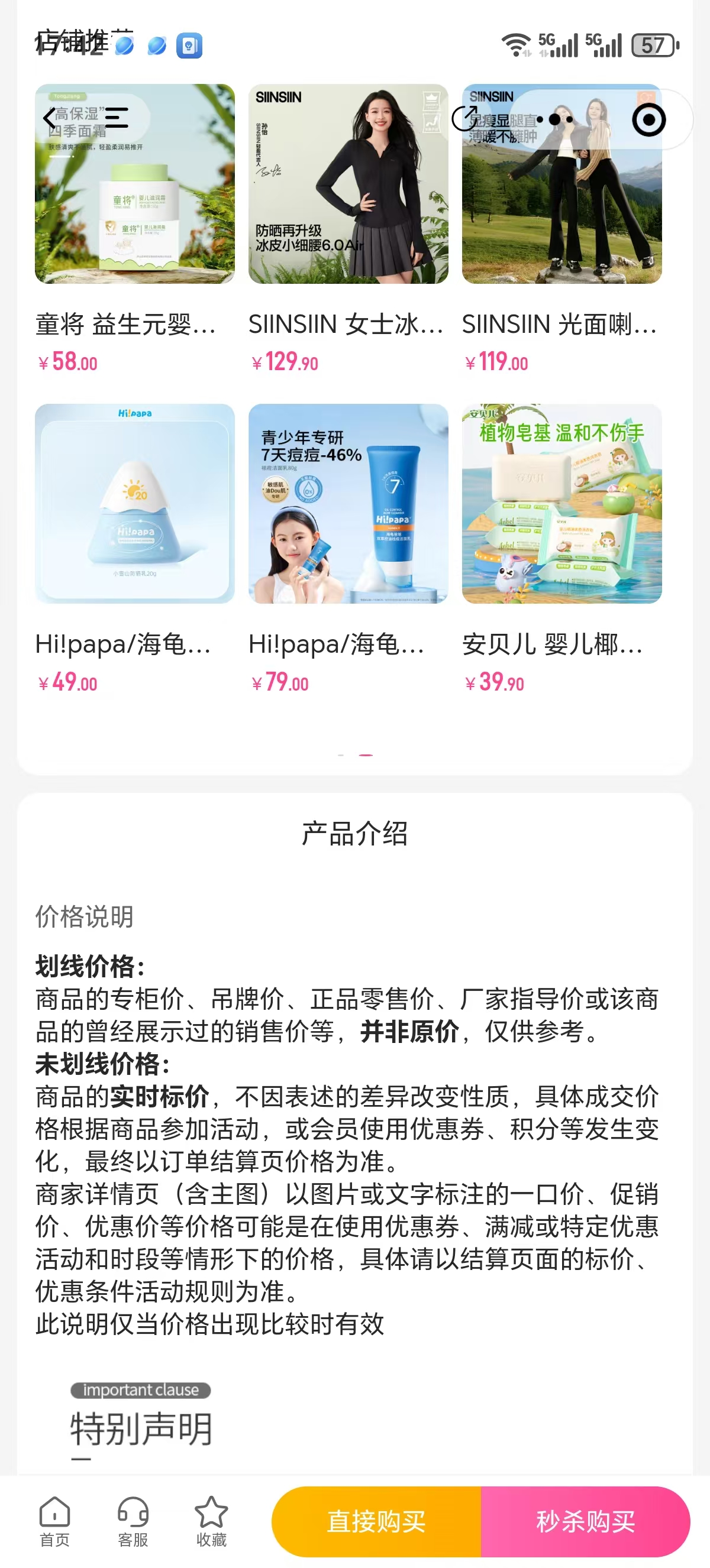Share this product page
Viewport: 710px width, 1568px height.
click(464, 118)
